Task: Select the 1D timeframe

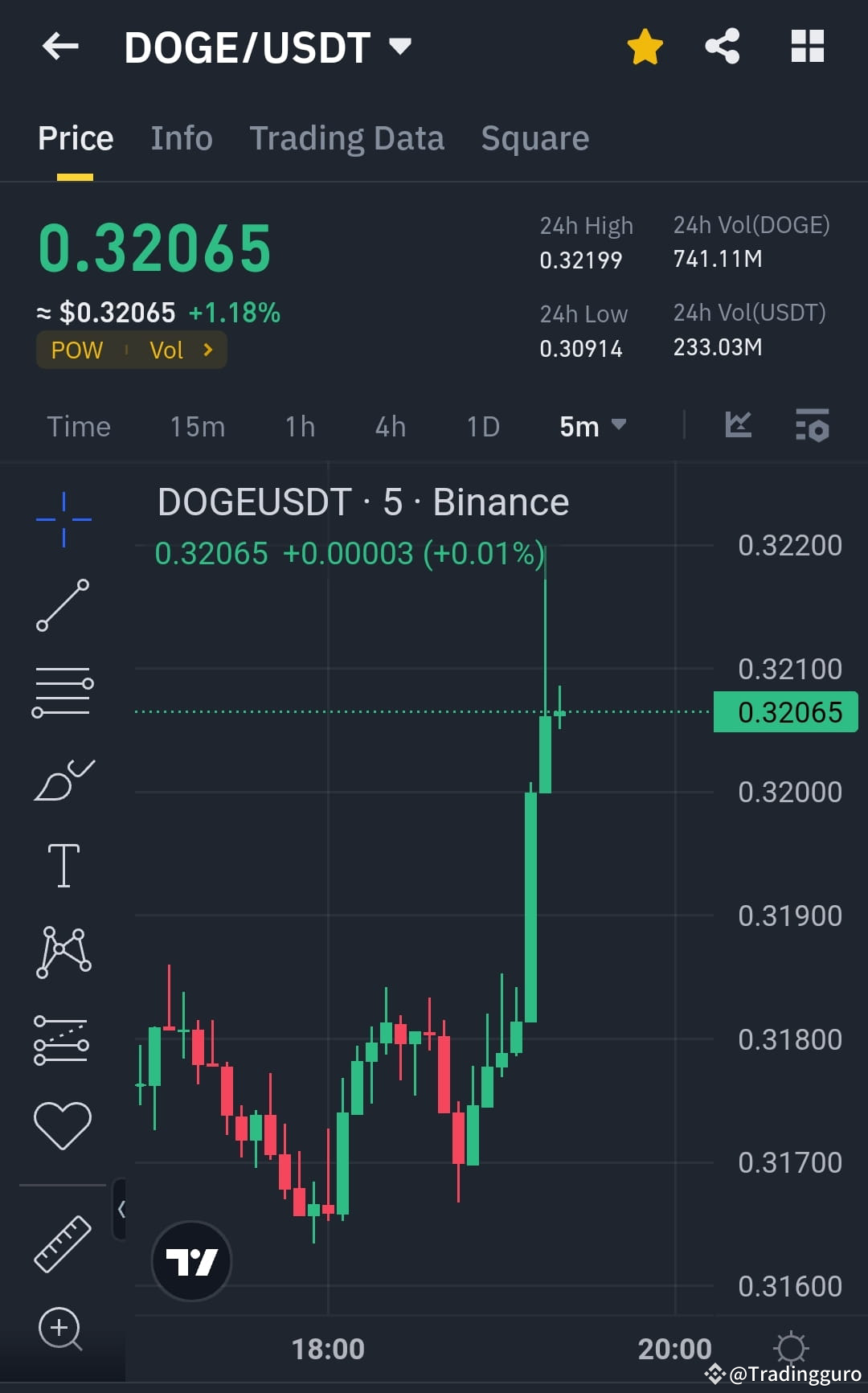Action: pyautogui.click(x=482, y=426)
